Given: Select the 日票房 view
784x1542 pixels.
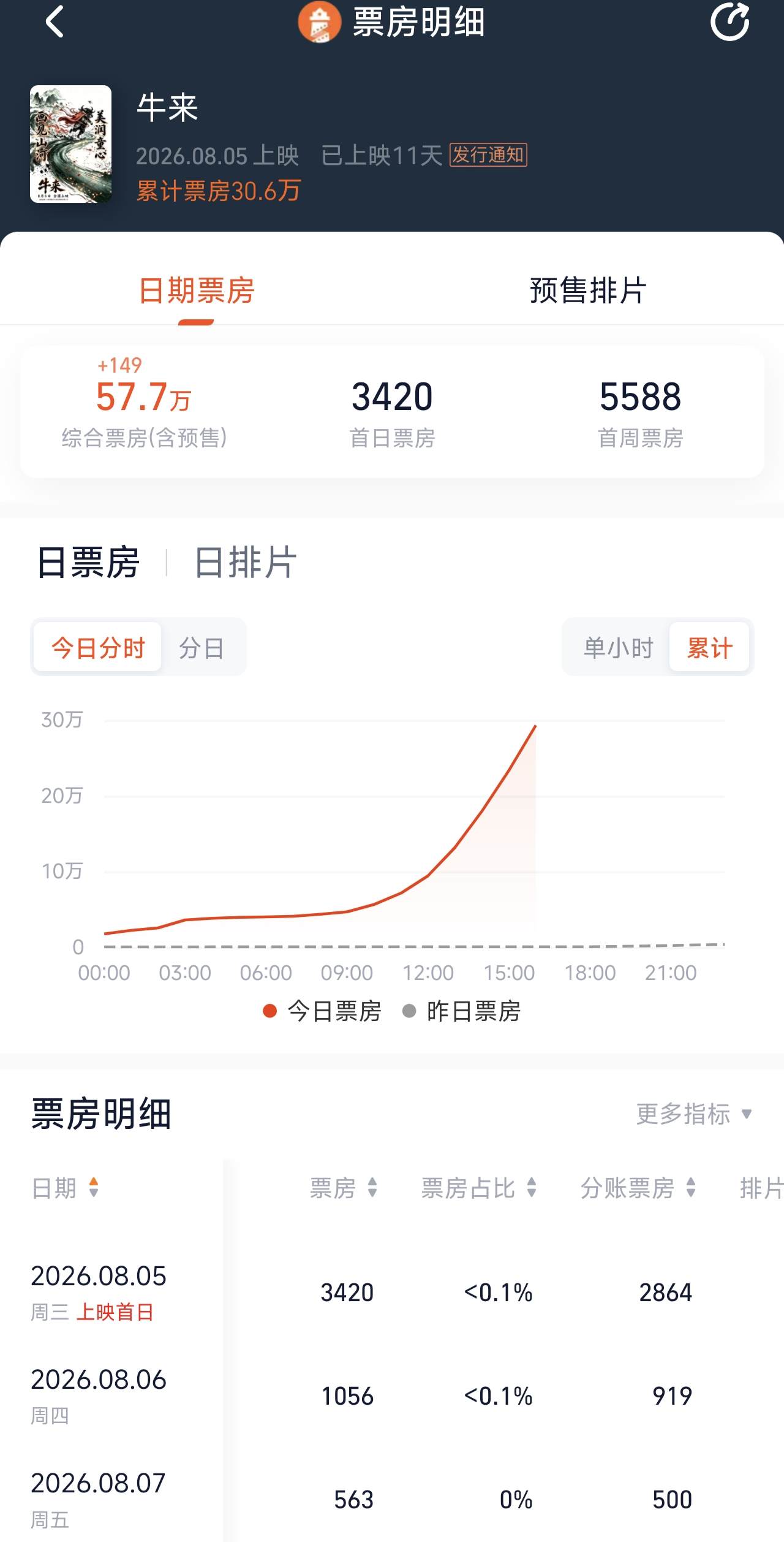Looking at the screenshot, I should [x=88, y=562].
